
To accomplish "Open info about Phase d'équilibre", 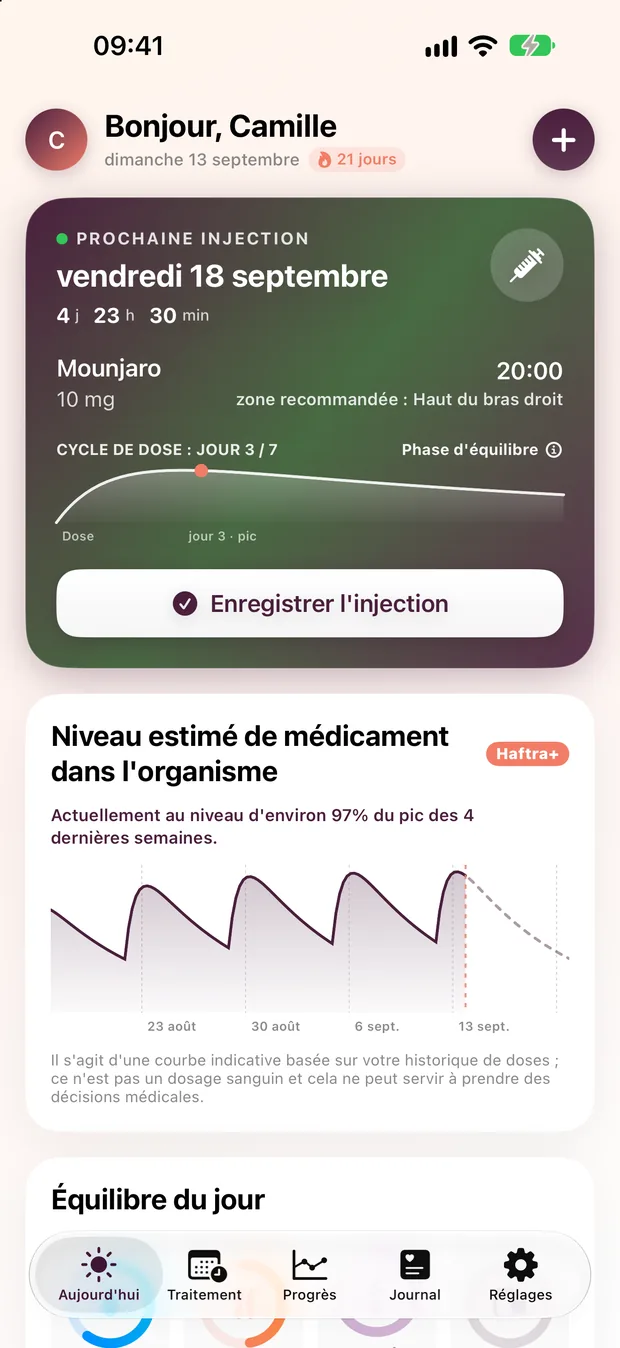I will tap(553, 450).
